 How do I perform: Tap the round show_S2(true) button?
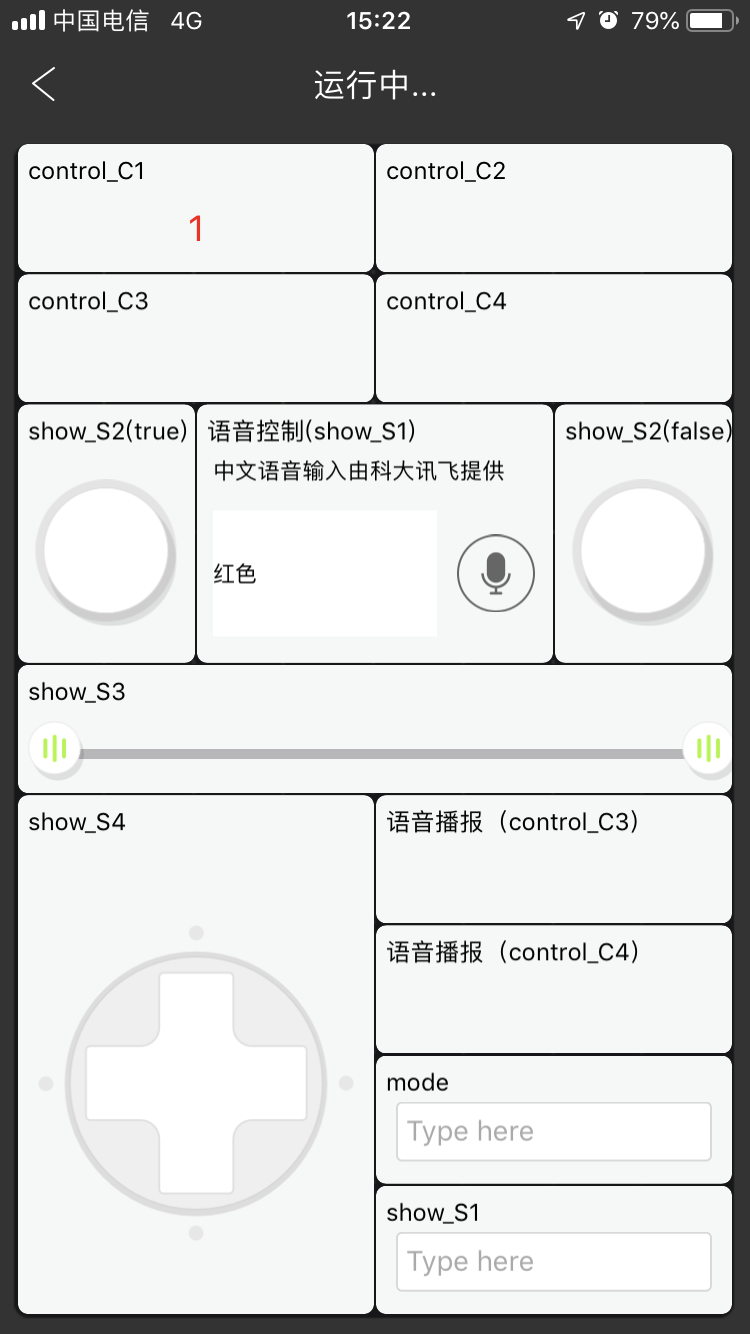106,551
